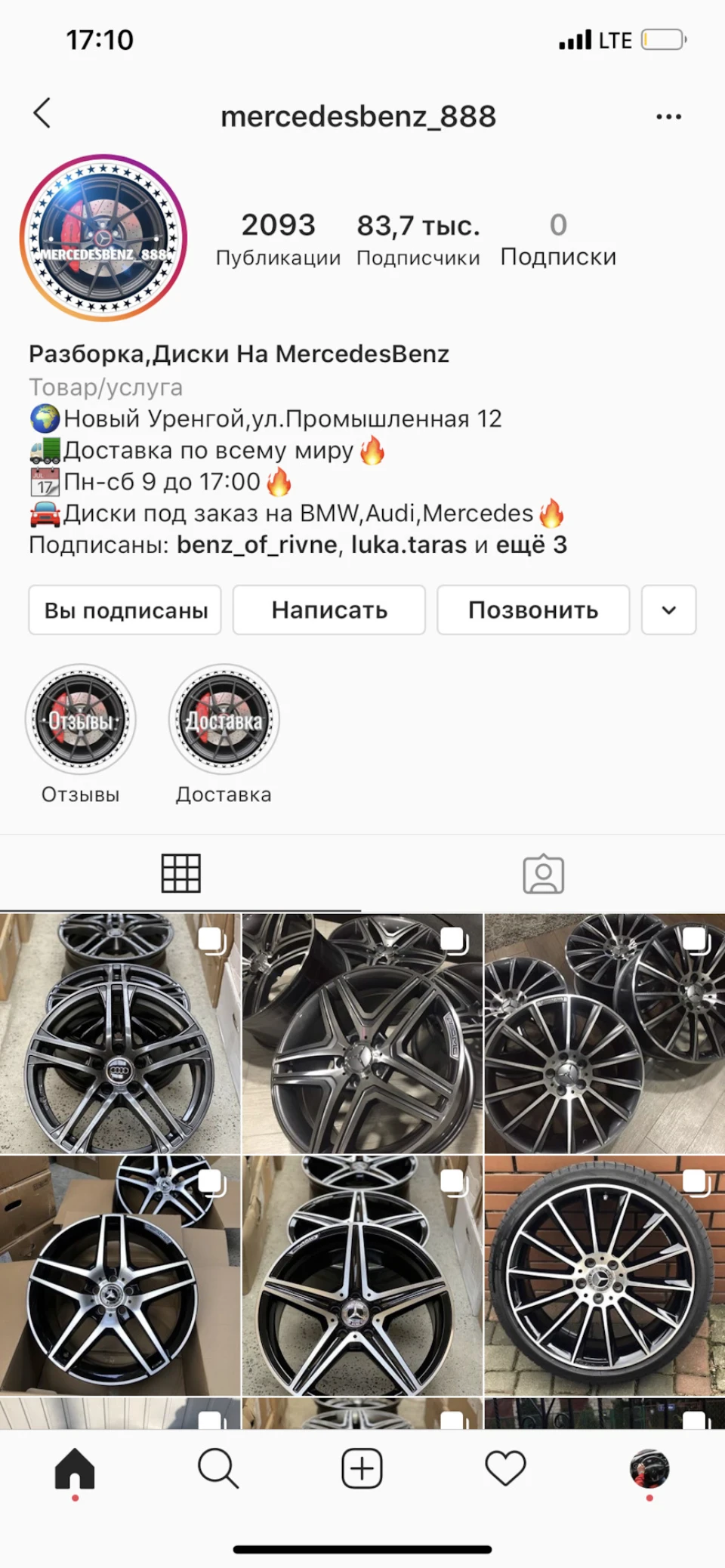Open the Подписчики followers list
Viewport: 725px width, 1568px height.
pyautogui.click(x=418, y=239)
